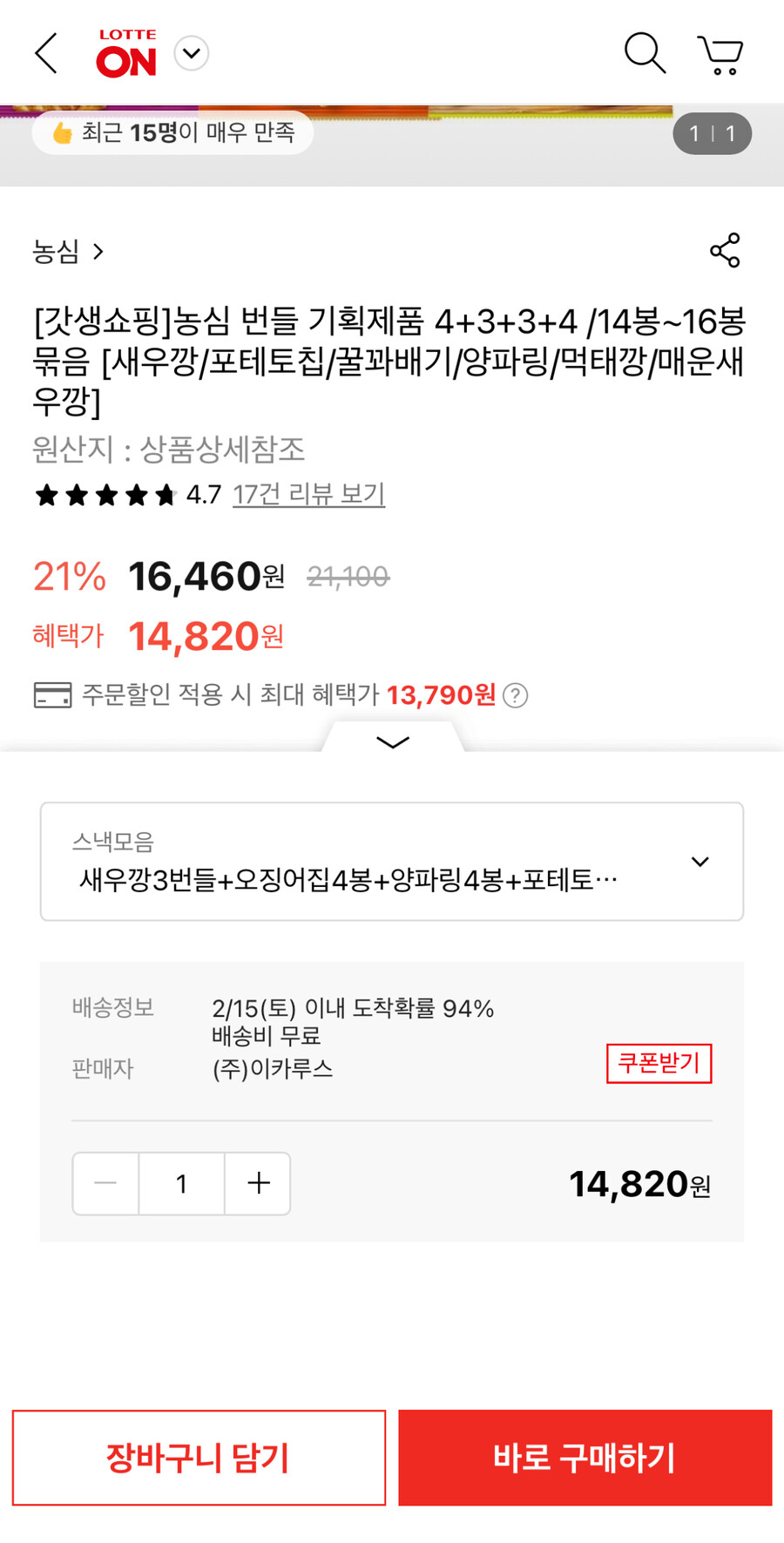Open 17건 리뷰 보기 reviews

click(307, 495)
